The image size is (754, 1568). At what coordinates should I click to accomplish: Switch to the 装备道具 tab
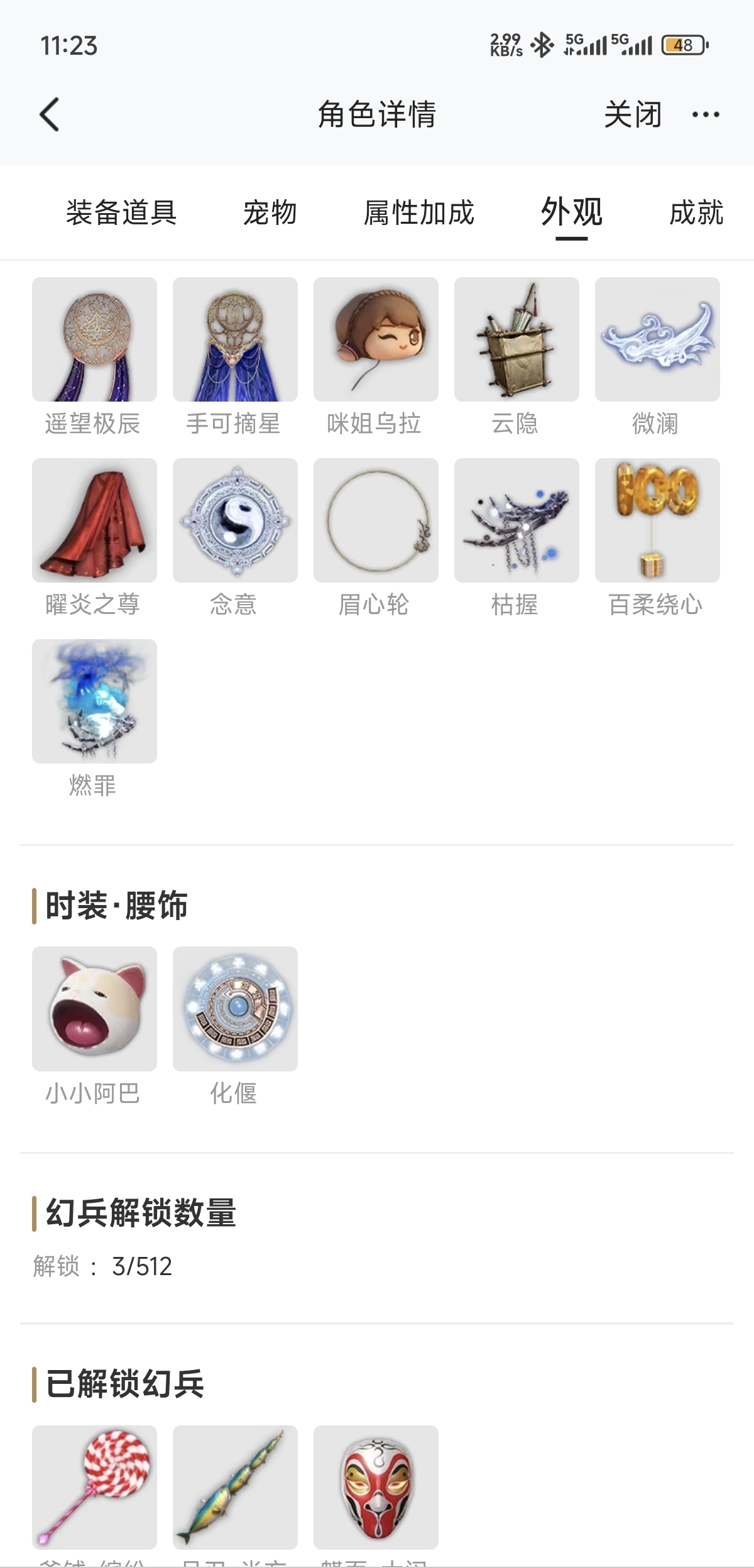(121, 212)
